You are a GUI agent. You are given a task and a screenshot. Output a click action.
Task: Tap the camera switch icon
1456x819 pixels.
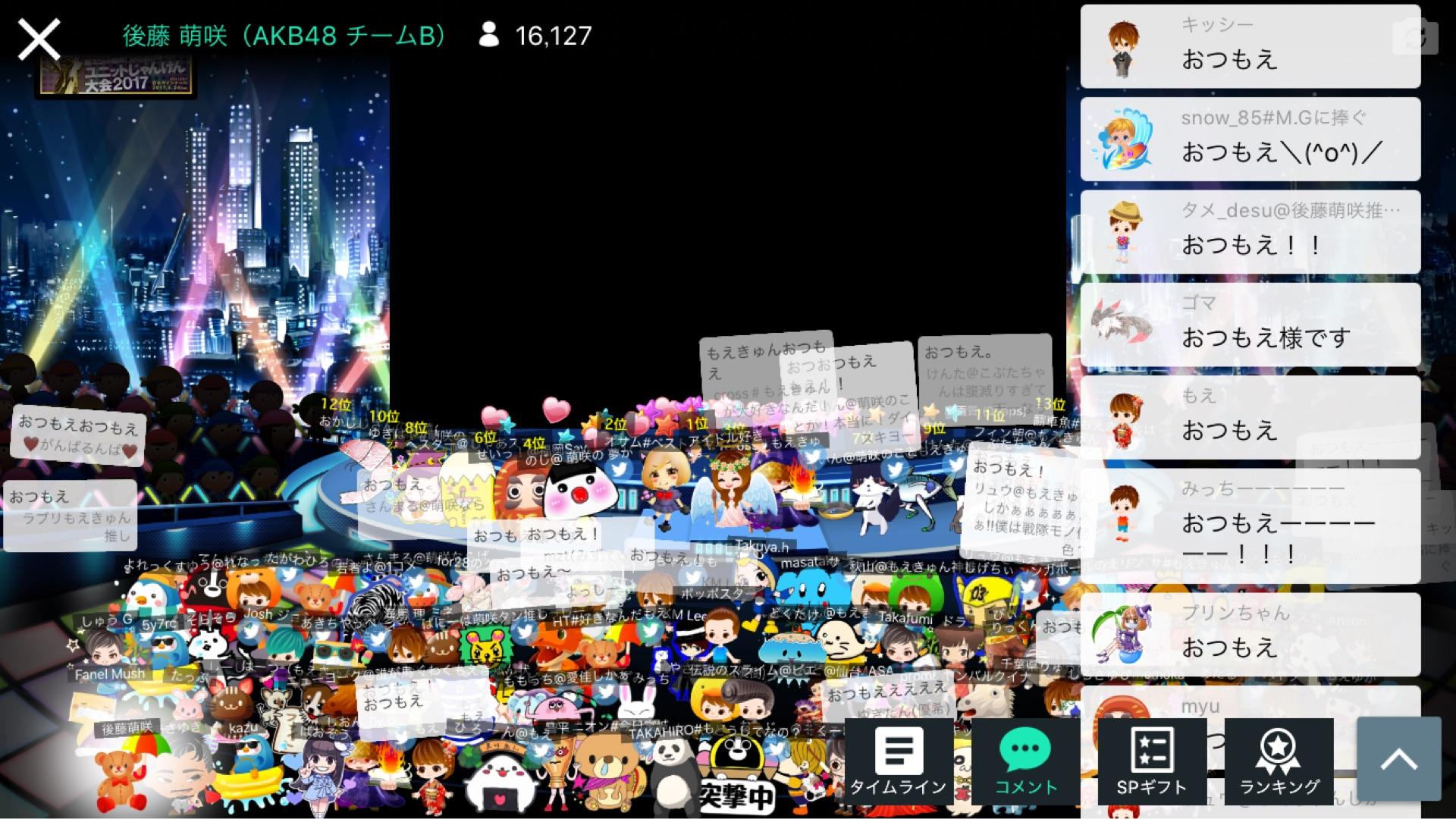(x=1415, y=36)
